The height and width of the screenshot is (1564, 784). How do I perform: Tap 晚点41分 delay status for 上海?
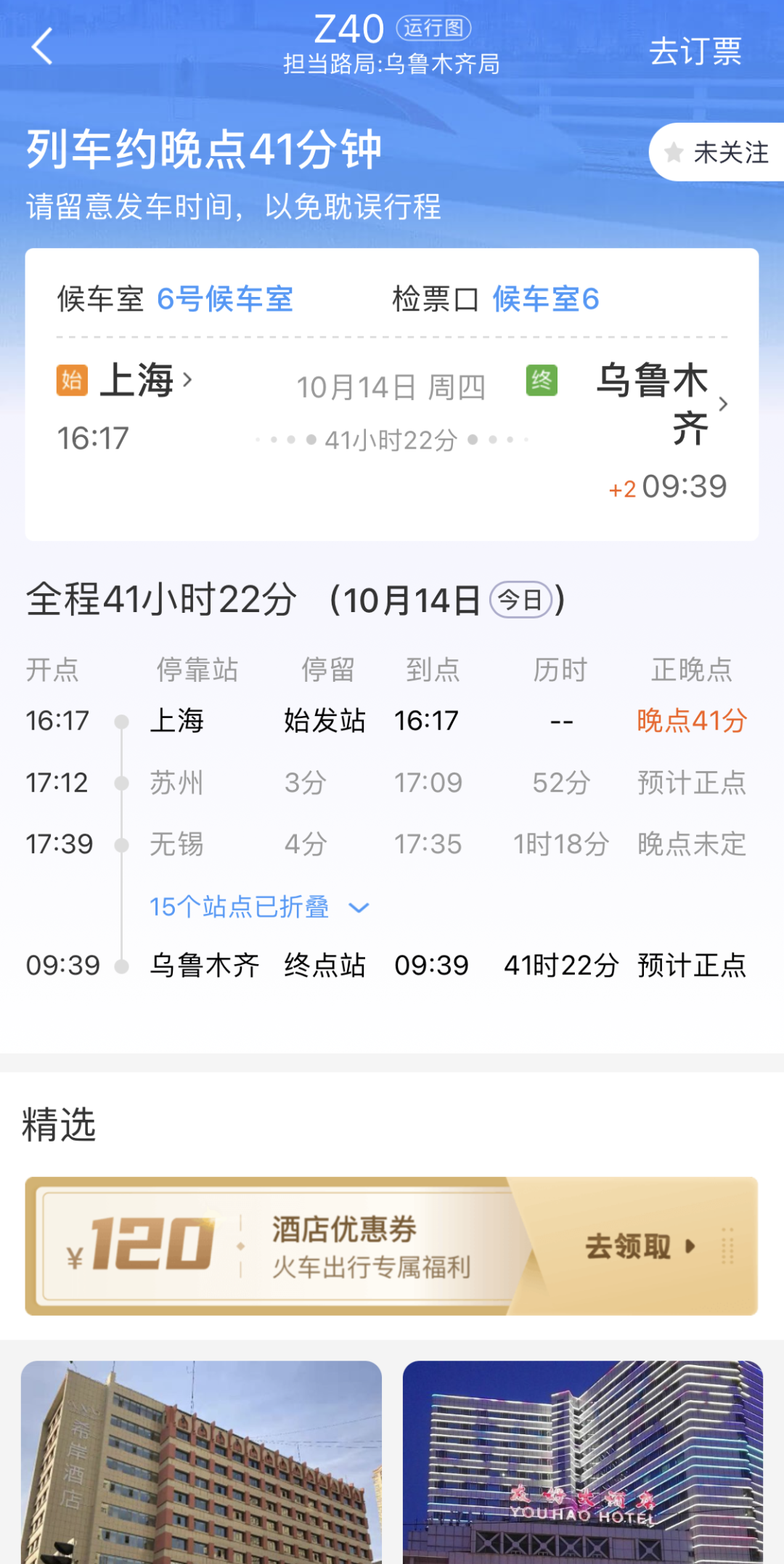(690, 720)
